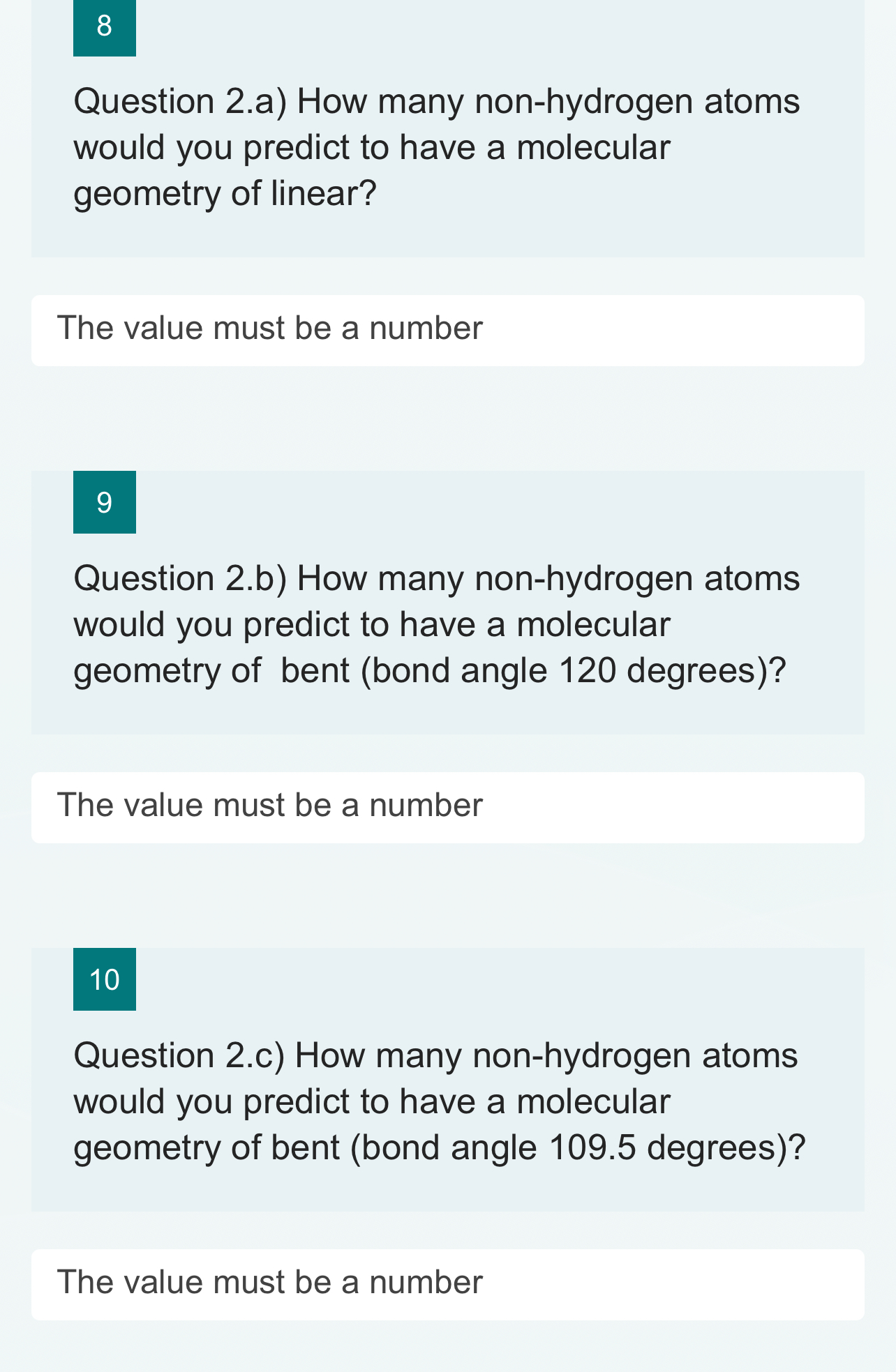Tap the answer field for Question 2.b
The image size is (896, 1372).
[447, 807]
